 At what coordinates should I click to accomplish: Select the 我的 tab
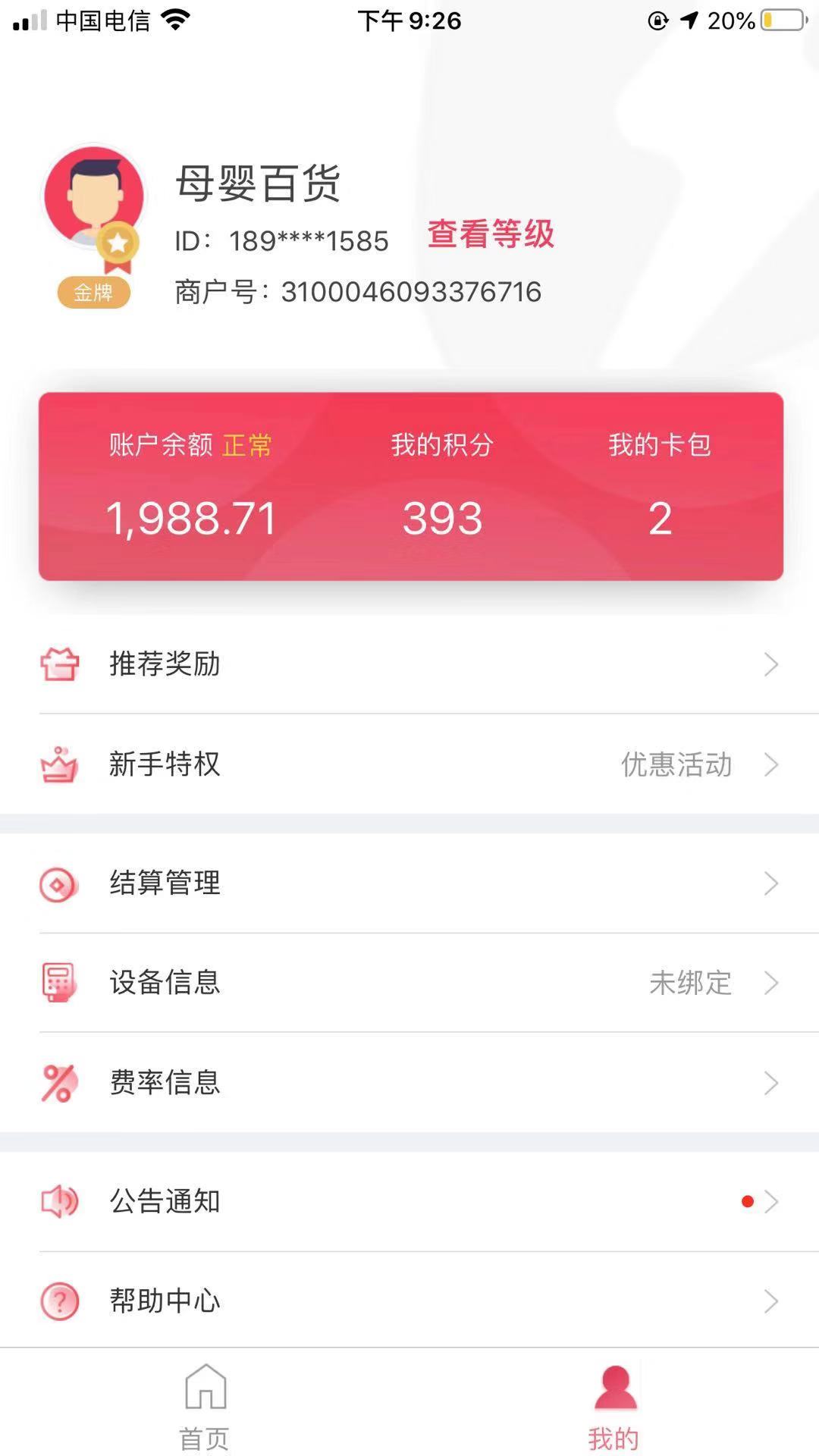pos(614,1405)
